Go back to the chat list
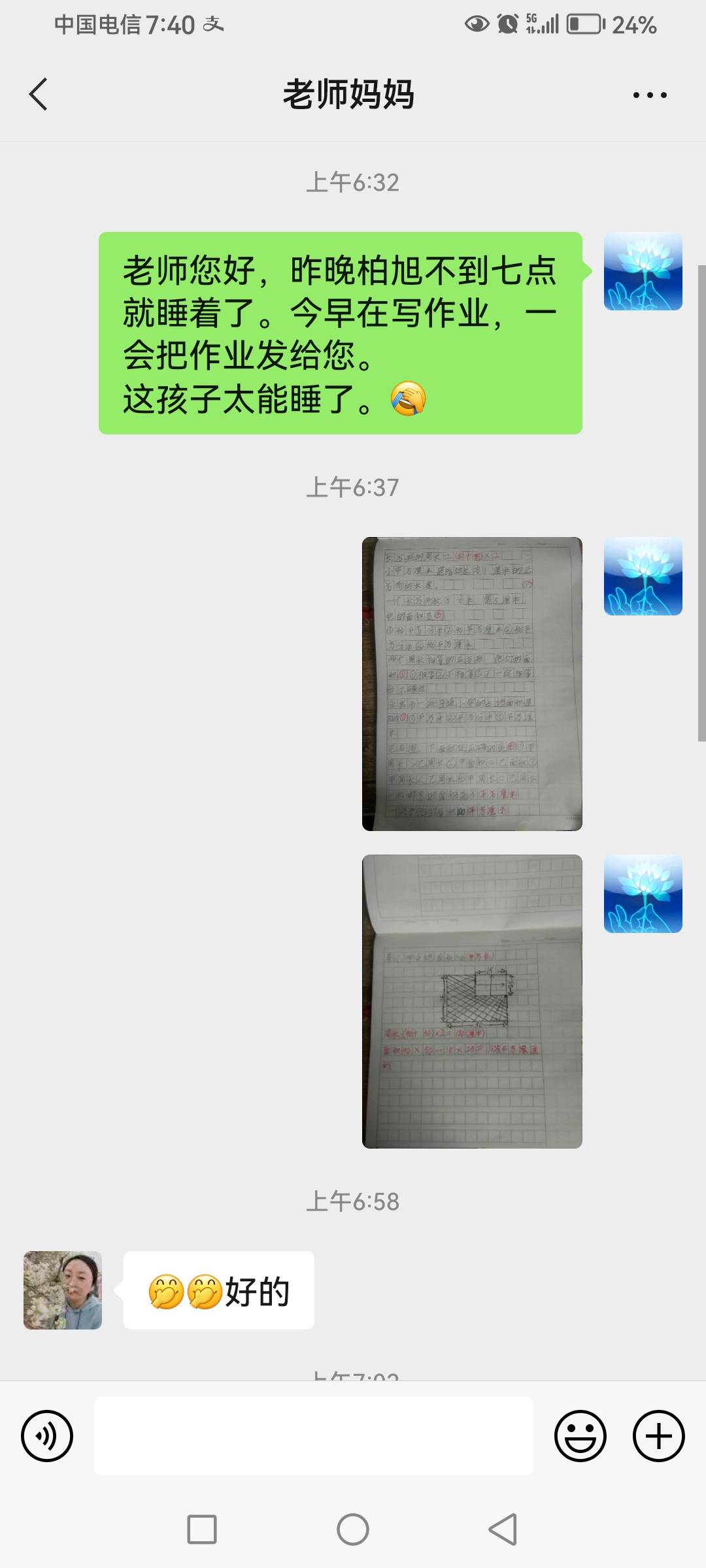 pos(39,94)
